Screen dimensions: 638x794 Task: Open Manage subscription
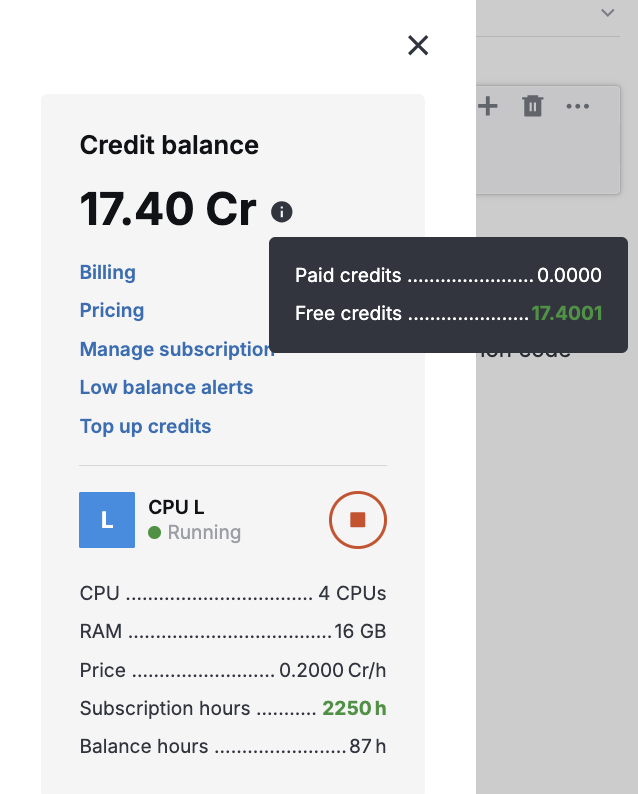[x=176, y=349]
